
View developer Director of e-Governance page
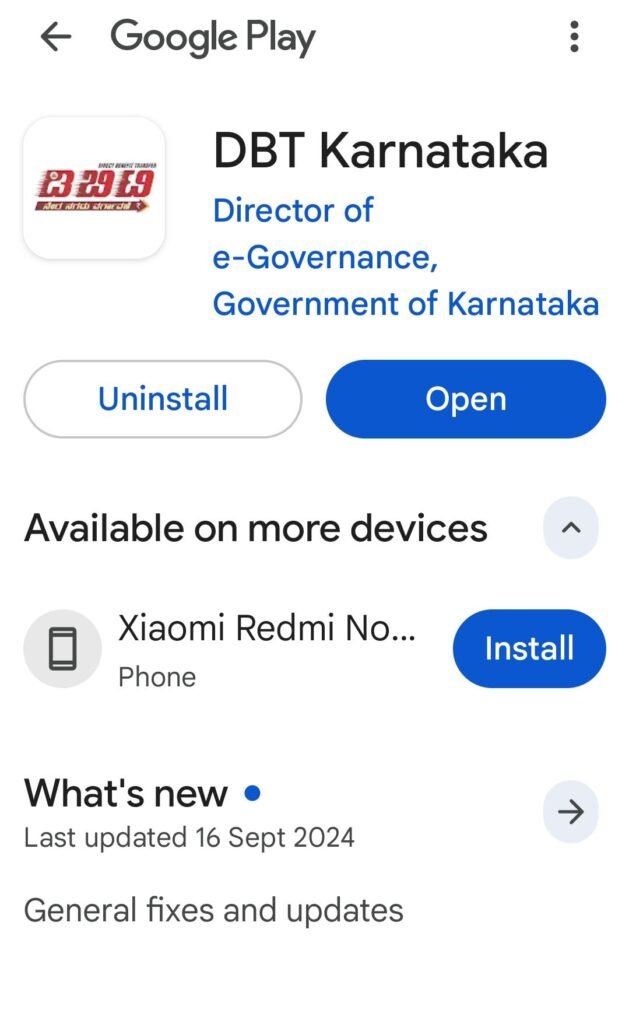pos(405,257)
